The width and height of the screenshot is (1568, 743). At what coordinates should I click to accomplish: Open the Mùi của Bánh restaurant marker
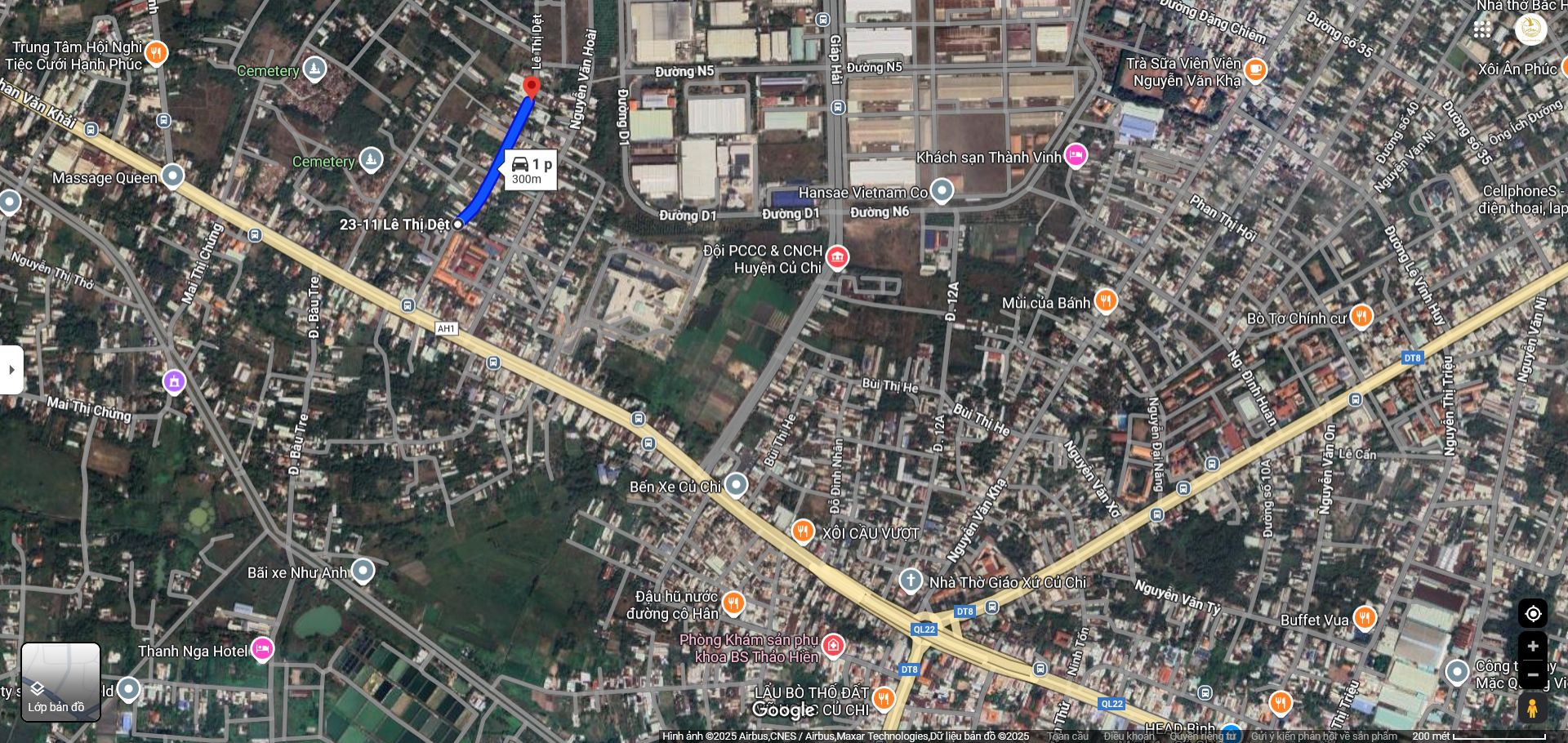click(x=1105, y=300)
